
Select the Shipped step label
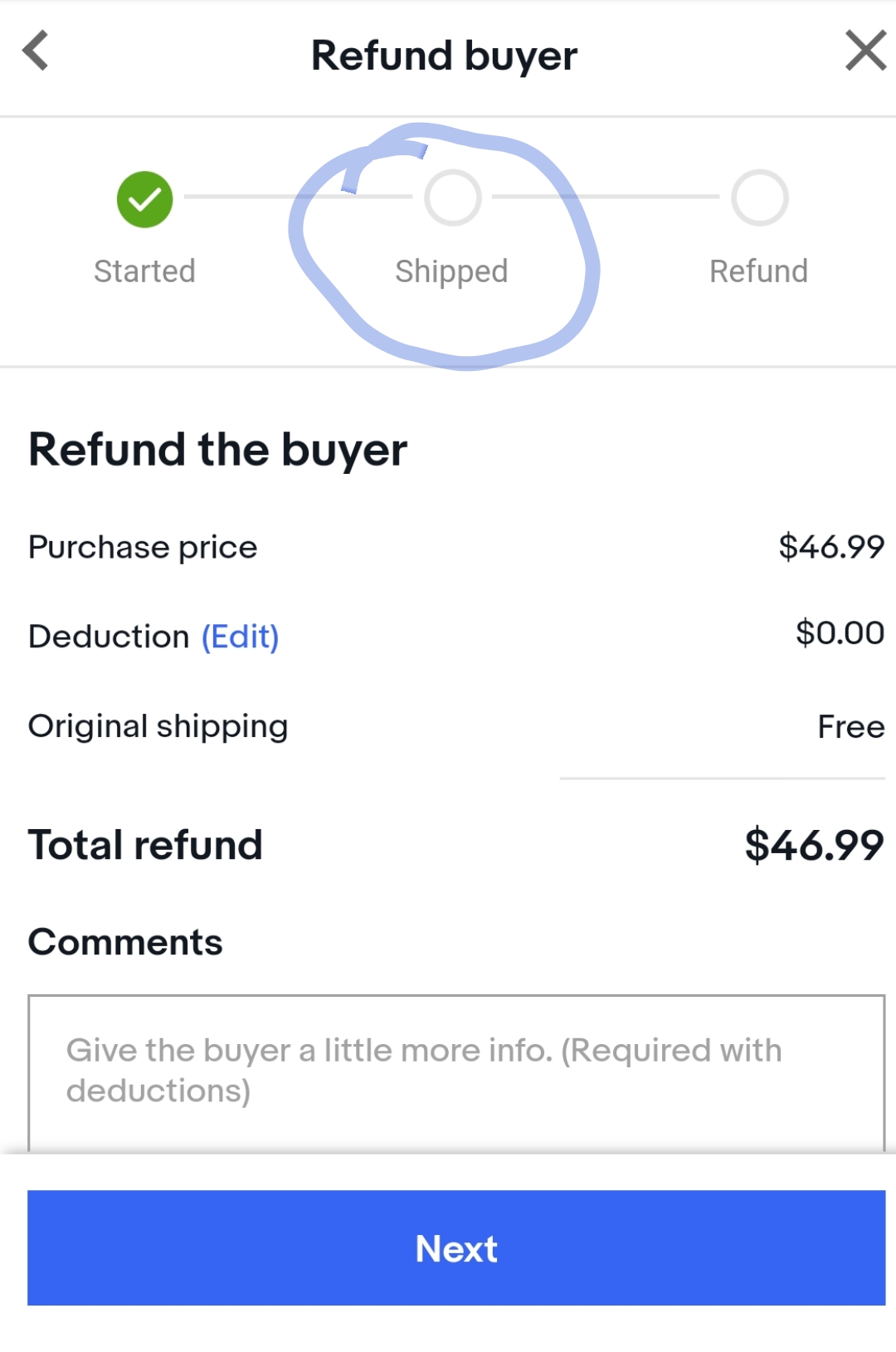[451, 270]
